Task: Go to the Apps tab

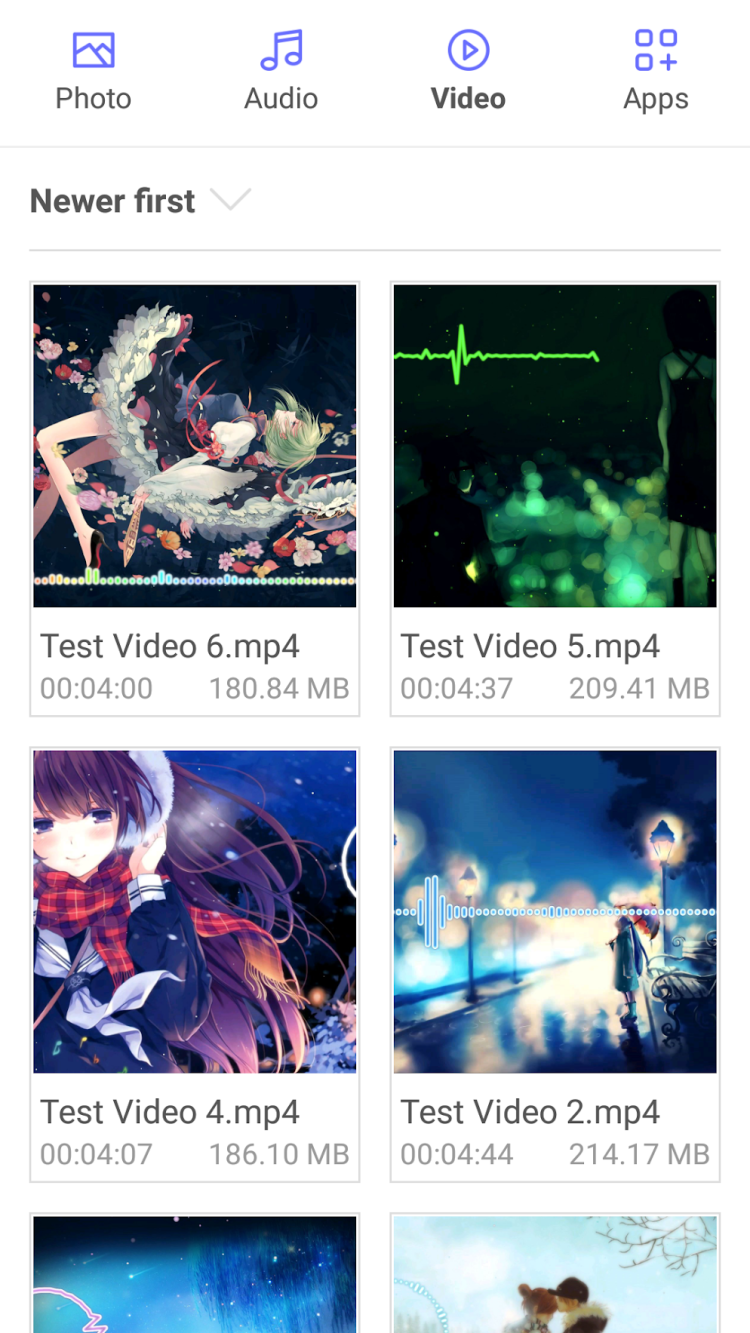Action: [656, 71]
